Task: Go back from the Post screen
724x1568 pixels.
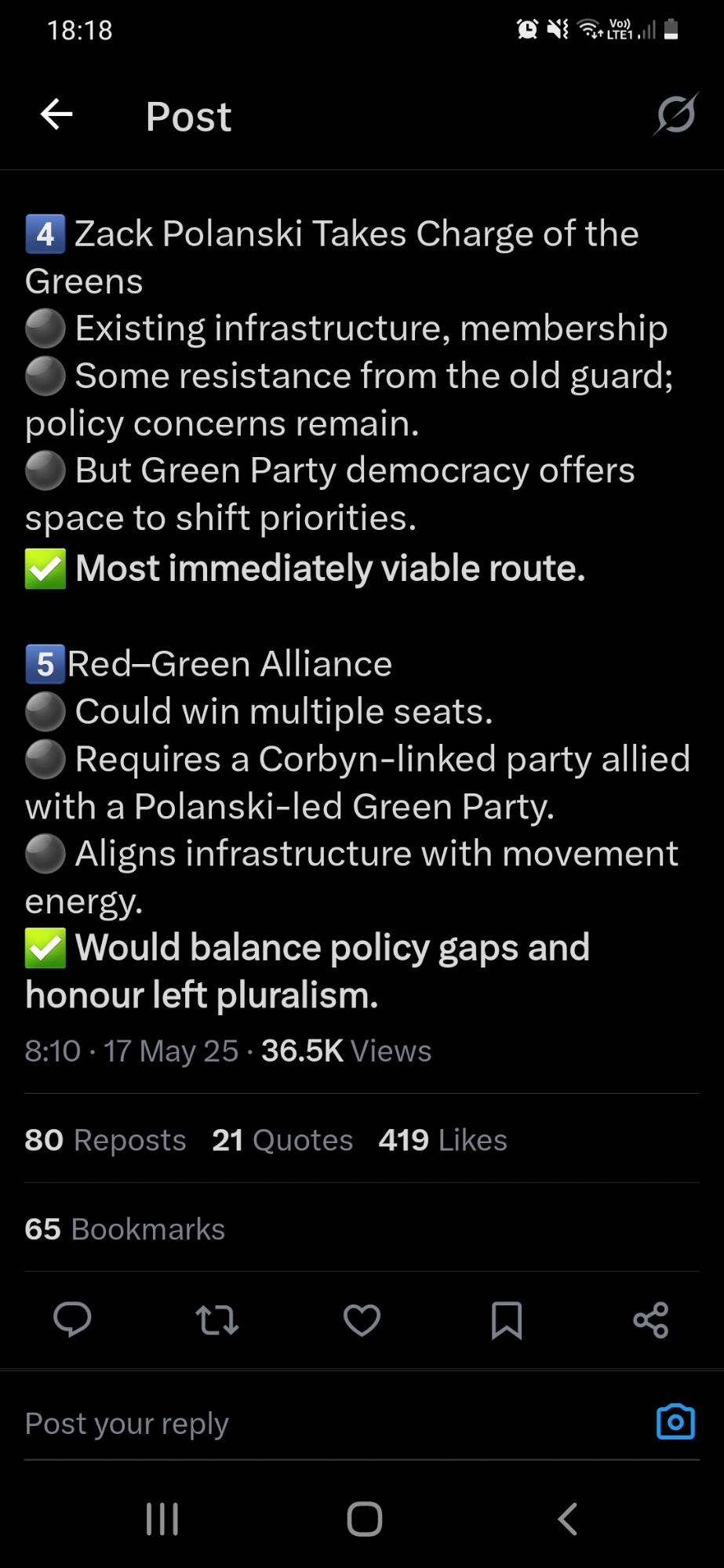Action: (x=56, y=114)
